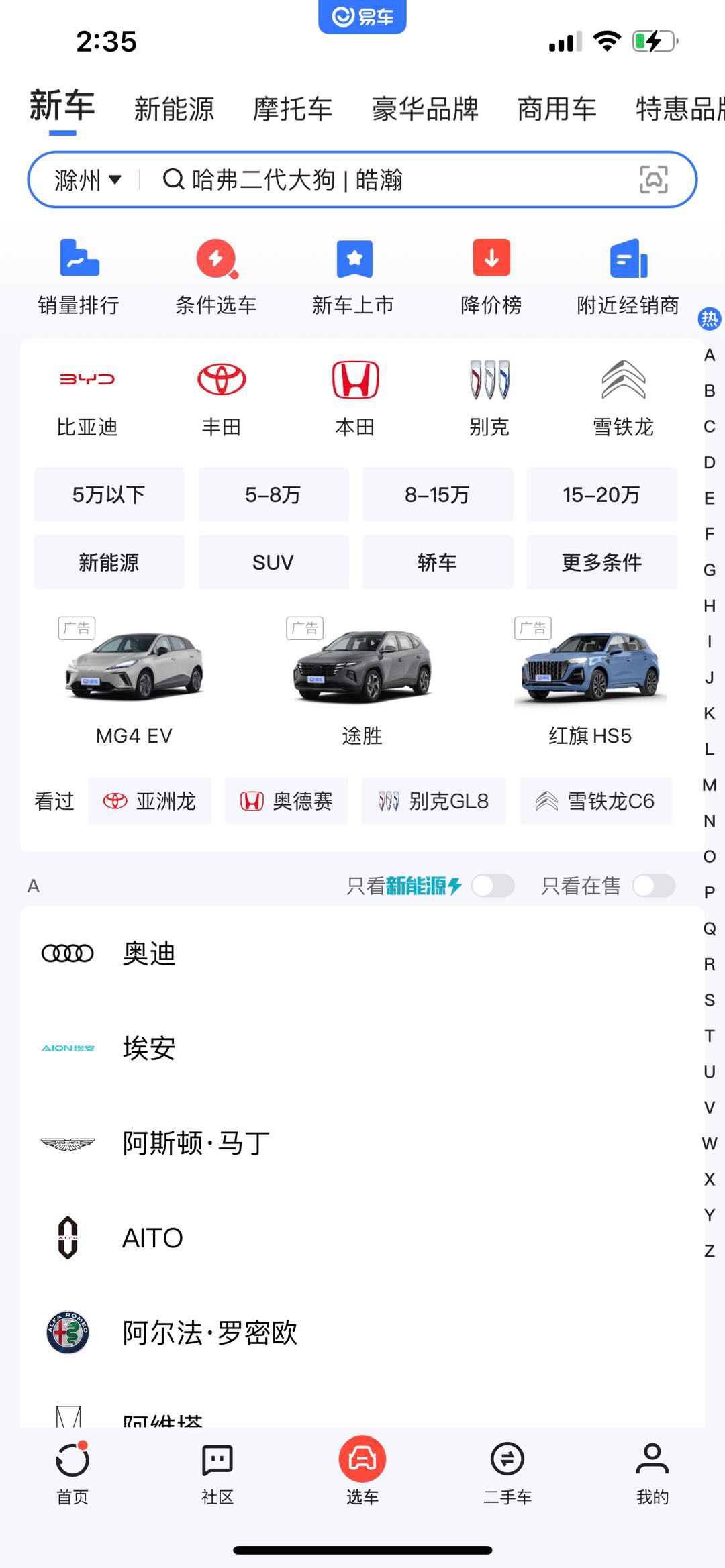Open the scan icon in search bar
The height and width of the screenshot is (1568, 725).
pyautogui.click(x=653, y=180)
